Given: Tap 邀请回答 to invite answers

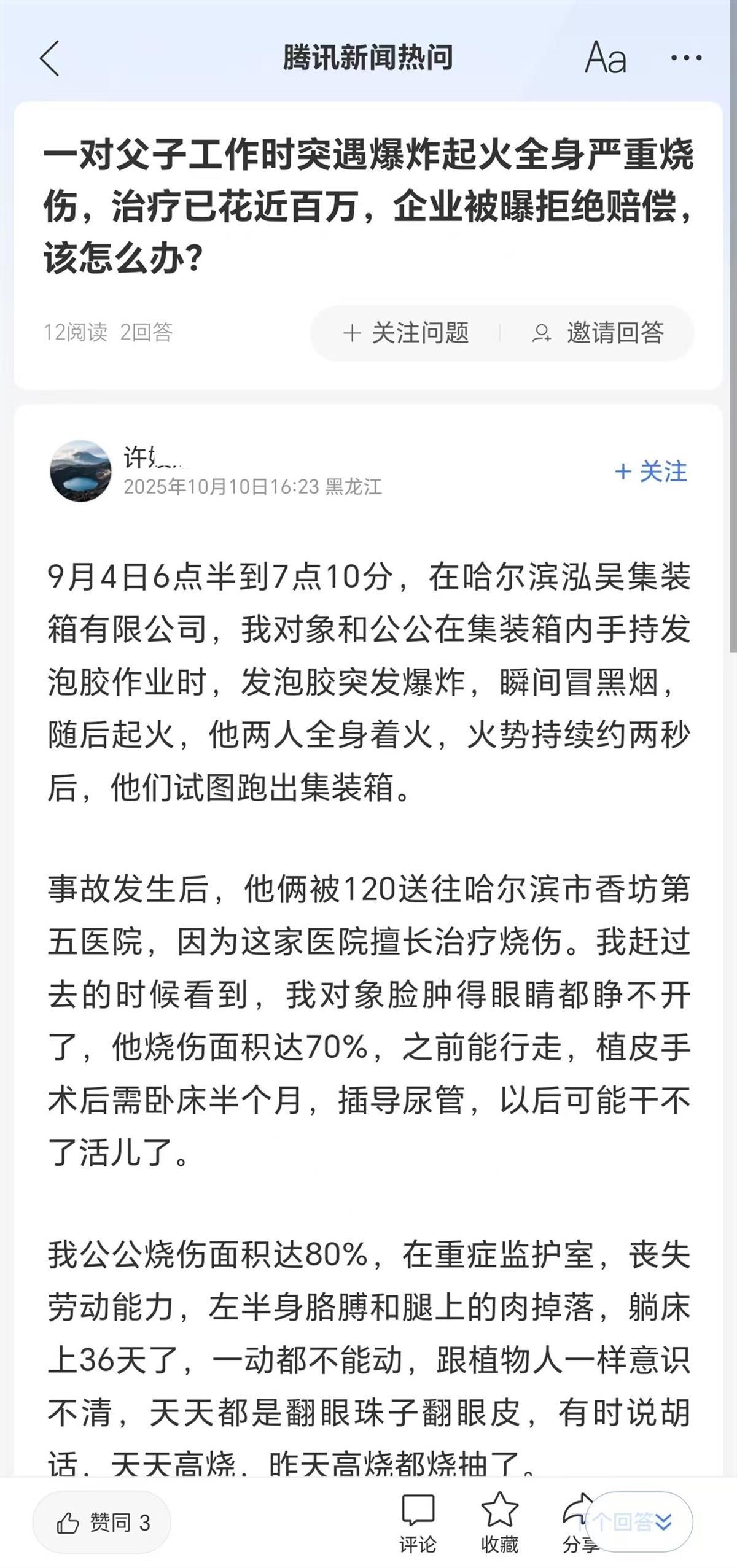Looking at the screenshot, I should coord(598,333).
